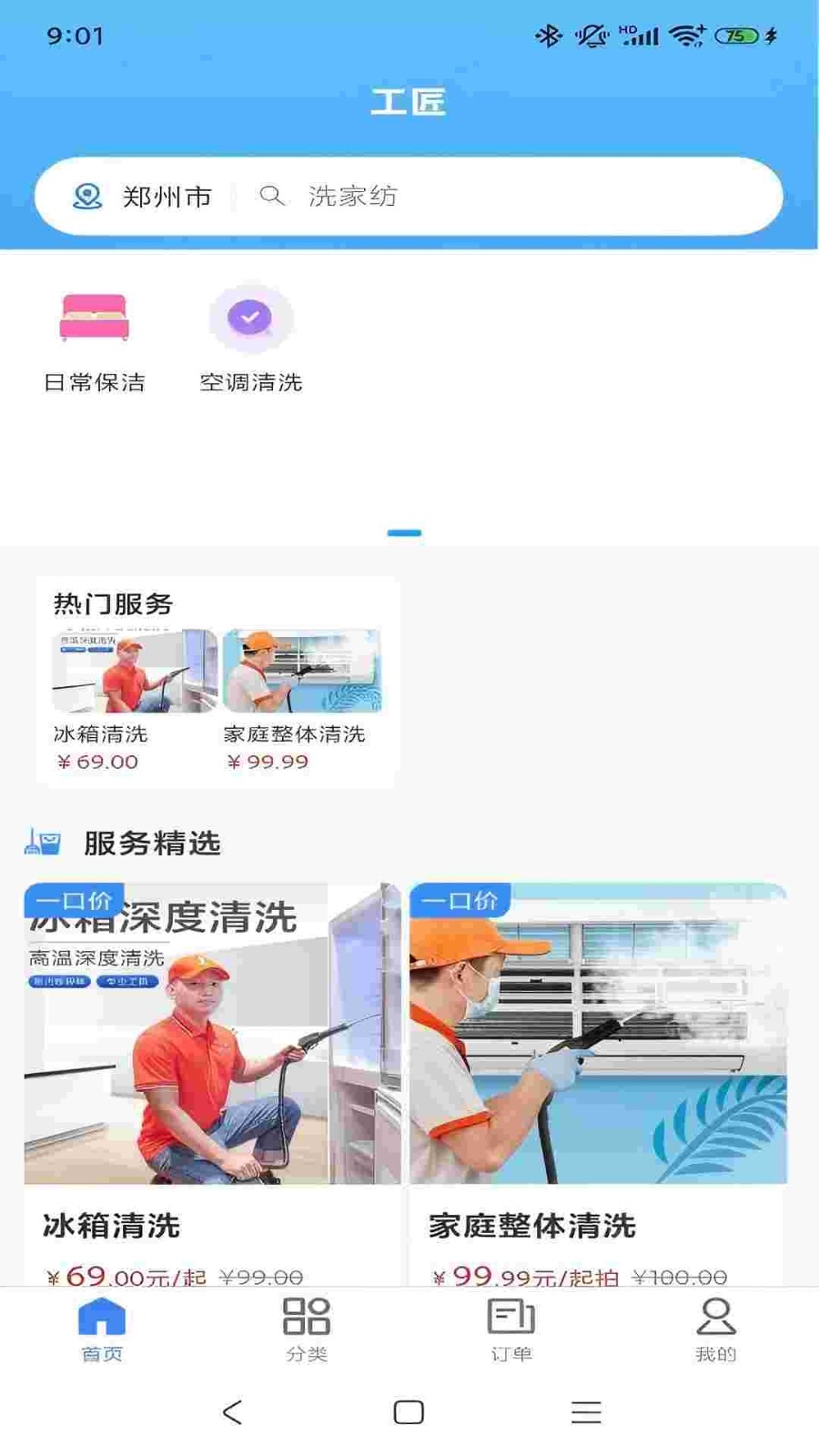Tap the search field with 洗家纺
This screenshot has height=1456, width=819.
pos(510,197)
